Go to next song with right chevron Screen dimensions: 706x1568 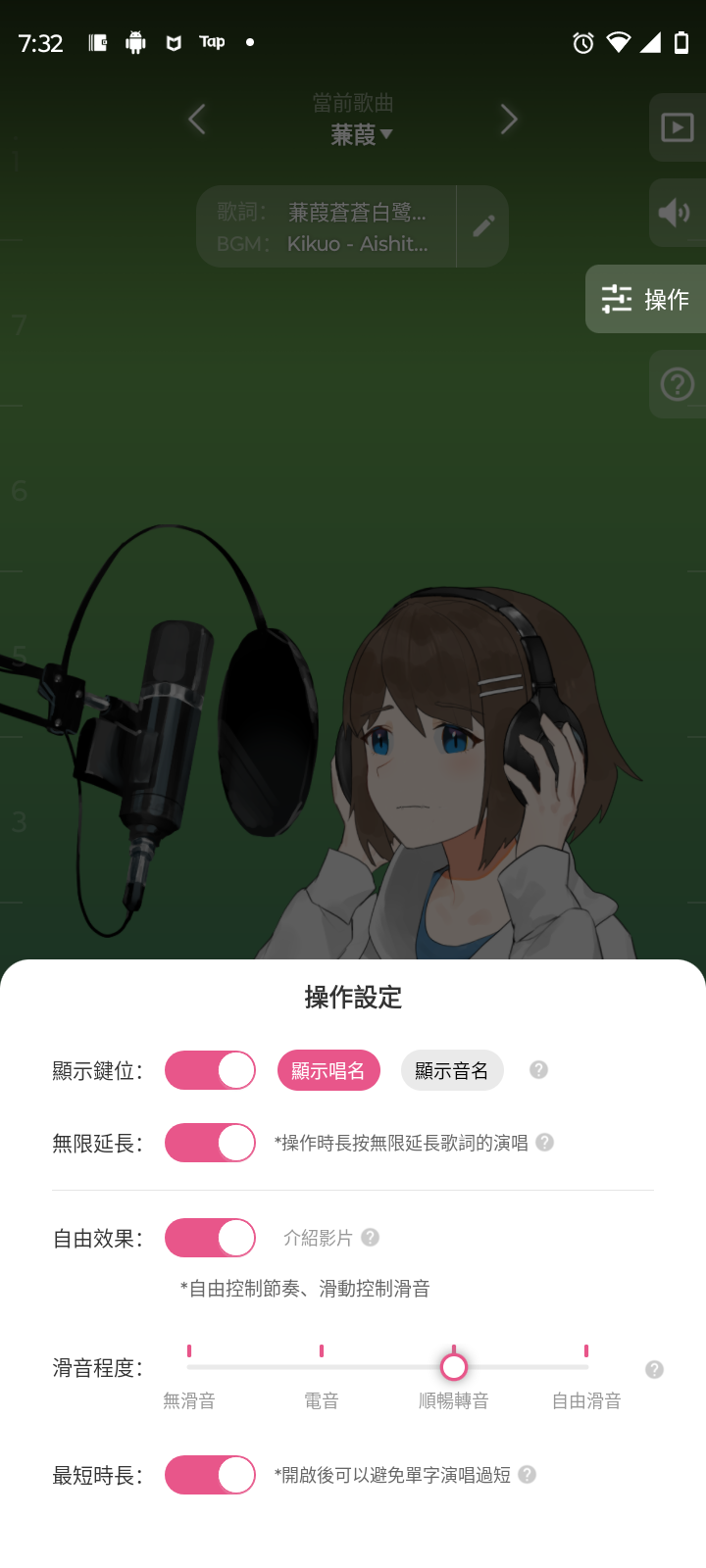click(x=509, y=119)
